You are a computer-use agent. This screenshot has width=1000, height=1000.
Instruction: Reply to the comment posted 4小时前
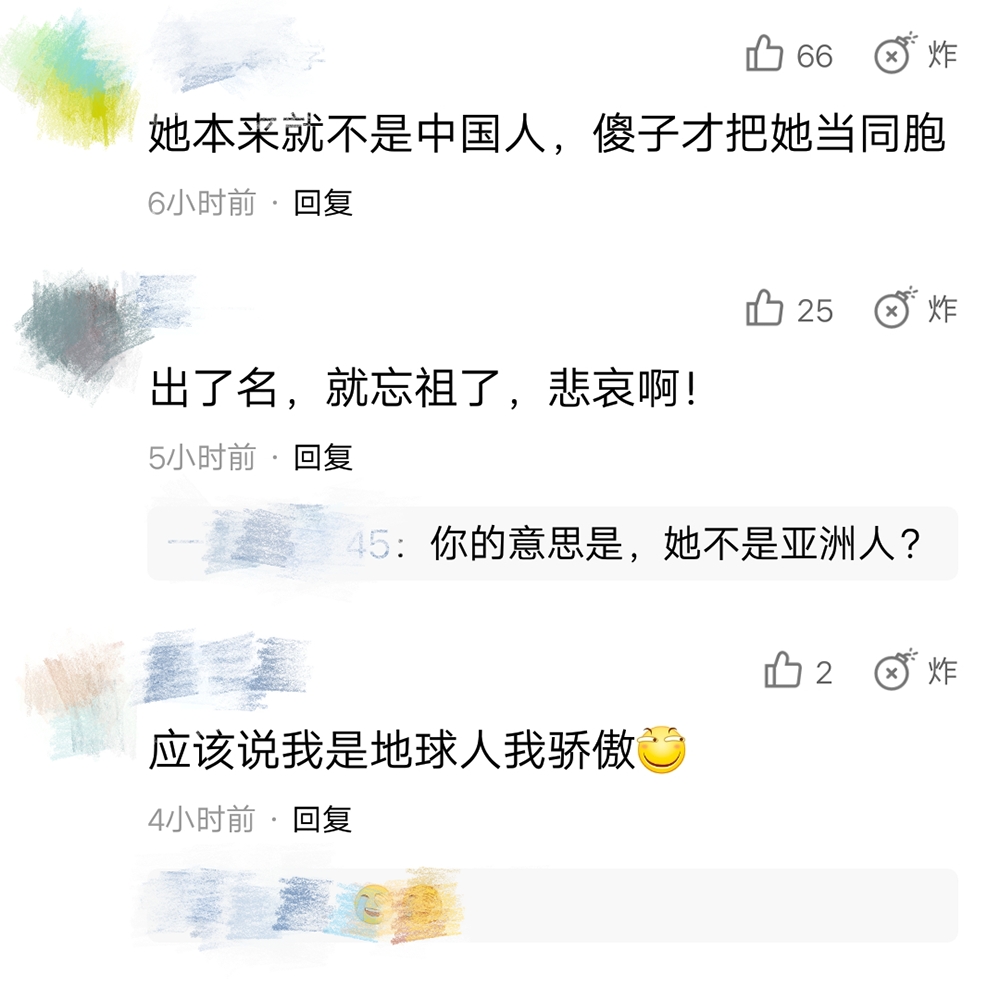point(322,819)
